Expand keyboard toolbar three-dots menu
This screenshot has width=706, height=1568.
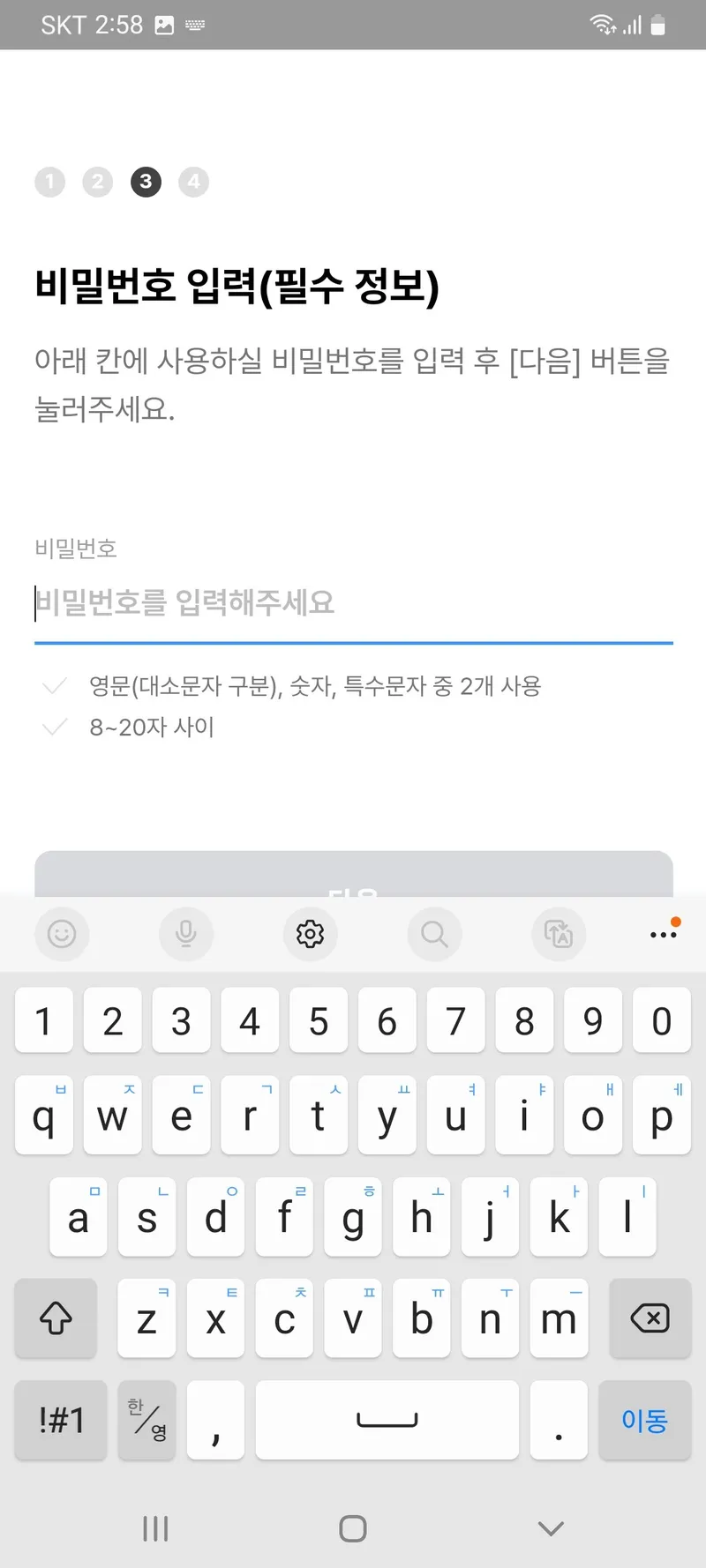point(664,933)
